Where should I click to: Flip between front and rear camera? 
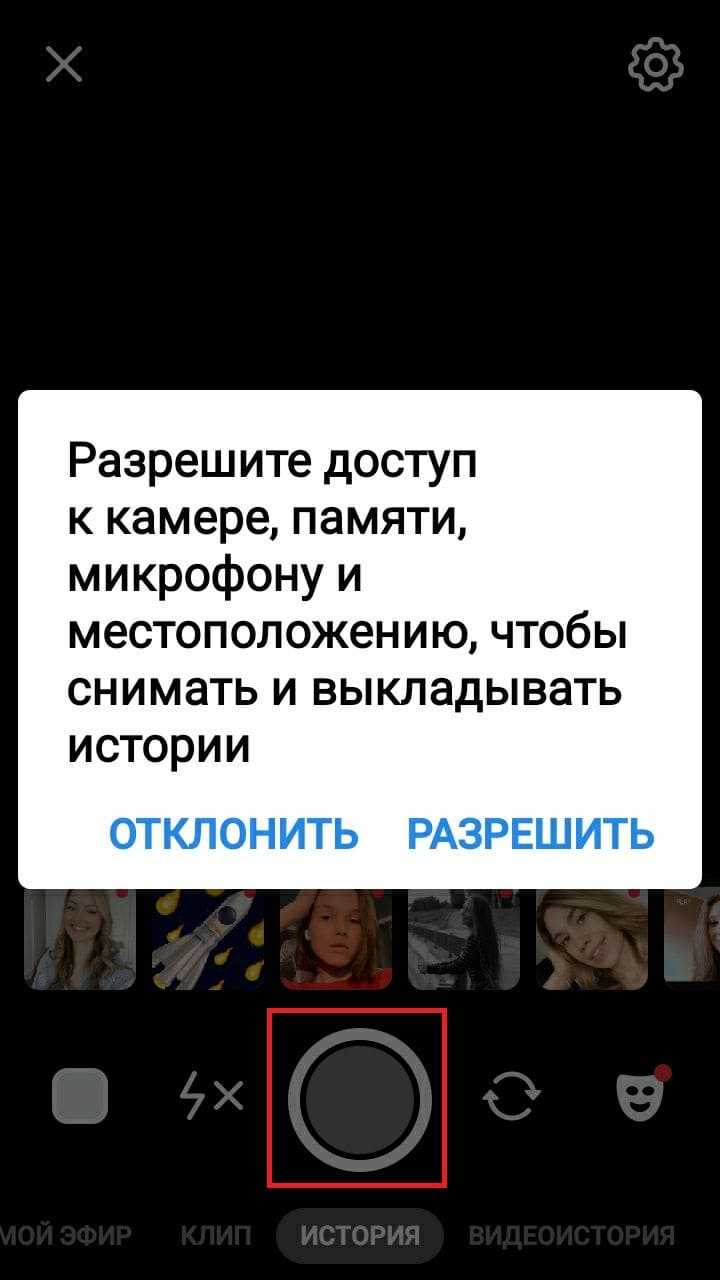click(512, 1098)
